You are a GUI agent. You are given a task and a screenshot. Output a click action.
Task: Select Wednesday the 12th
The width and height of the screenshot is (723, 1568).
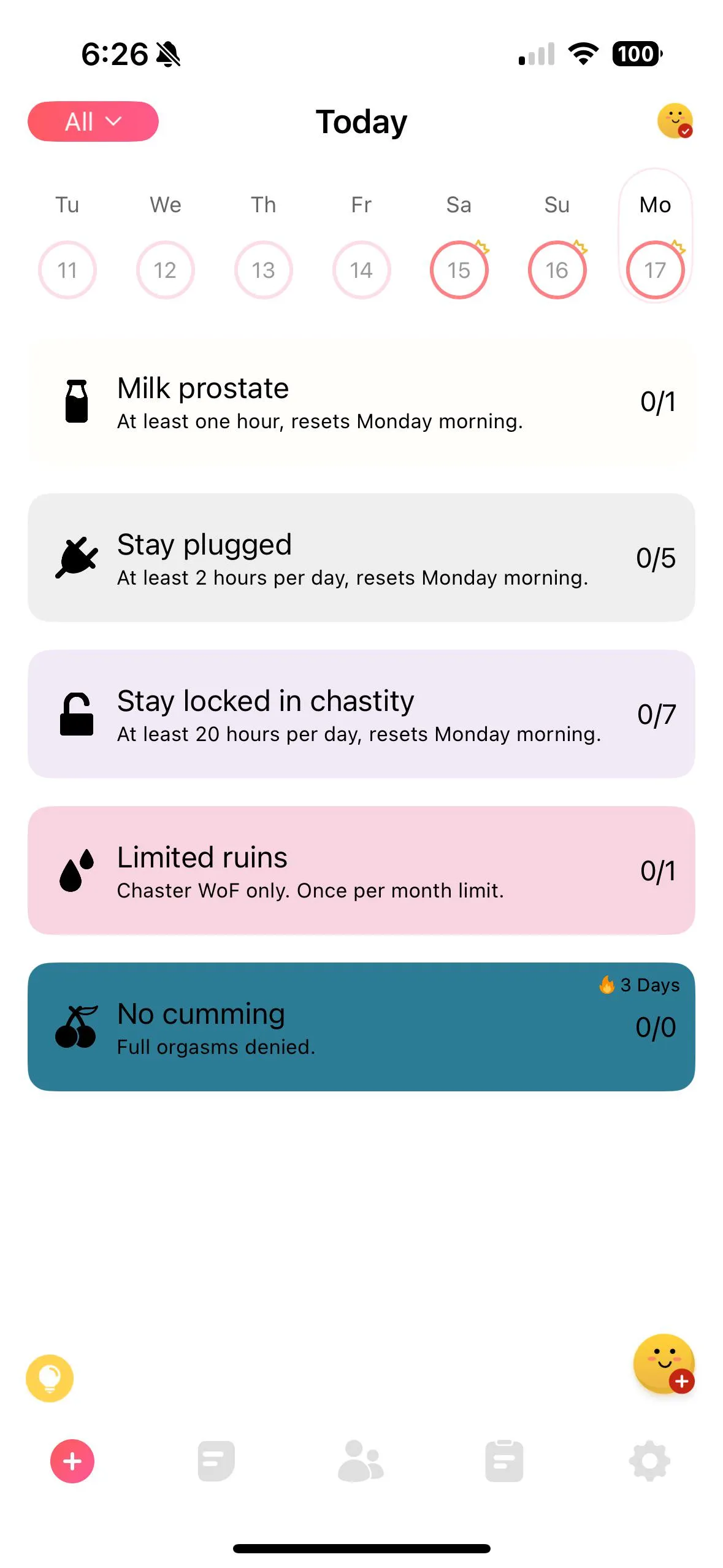165,270
